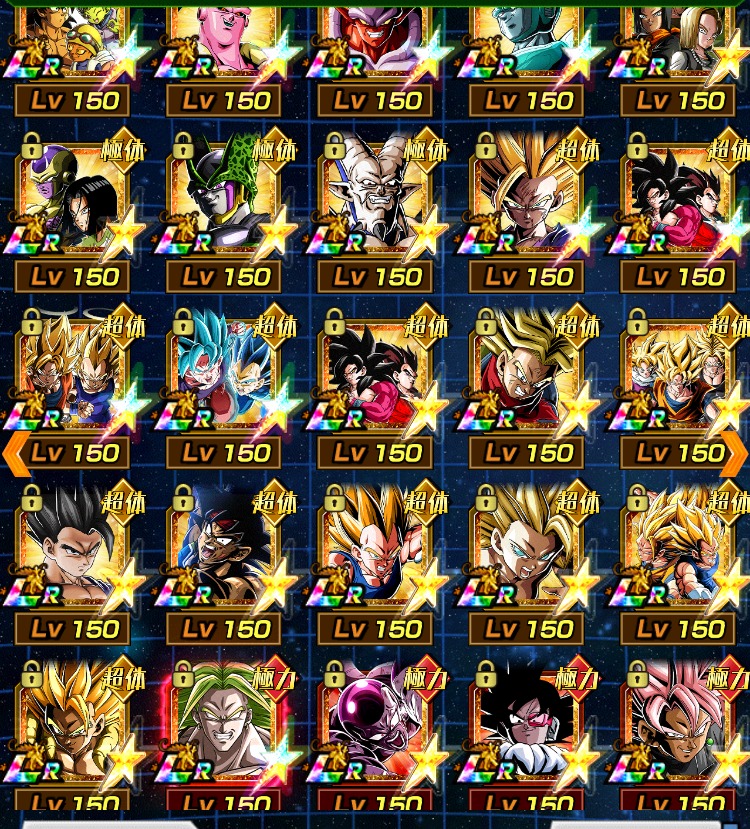750x829 pixels.
Task: Go to the previous page with the left arrow
Action: point(14,452)
